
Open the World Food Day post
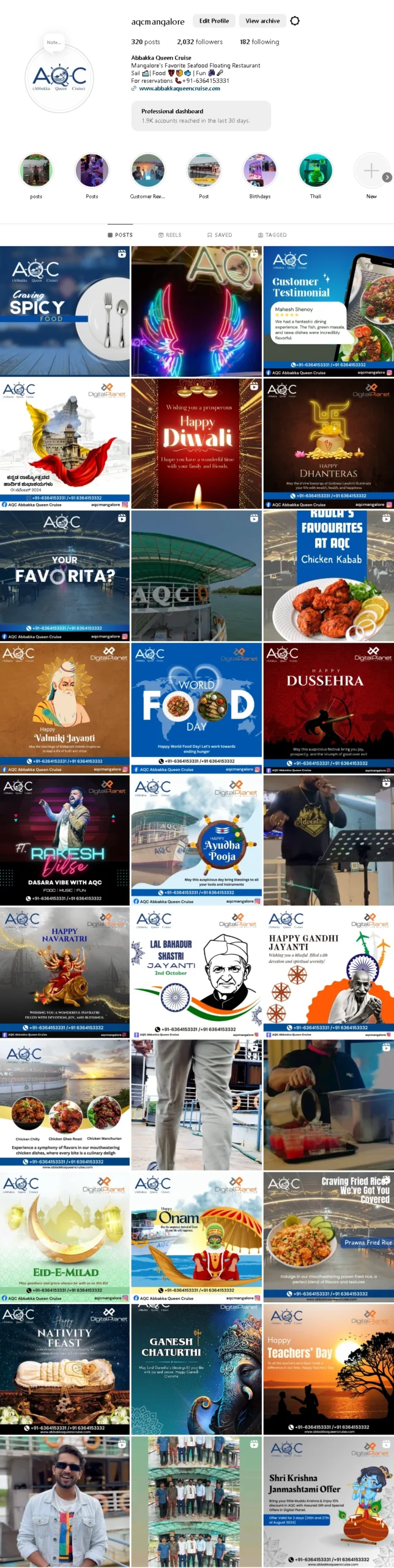click(x=196, y=708)
